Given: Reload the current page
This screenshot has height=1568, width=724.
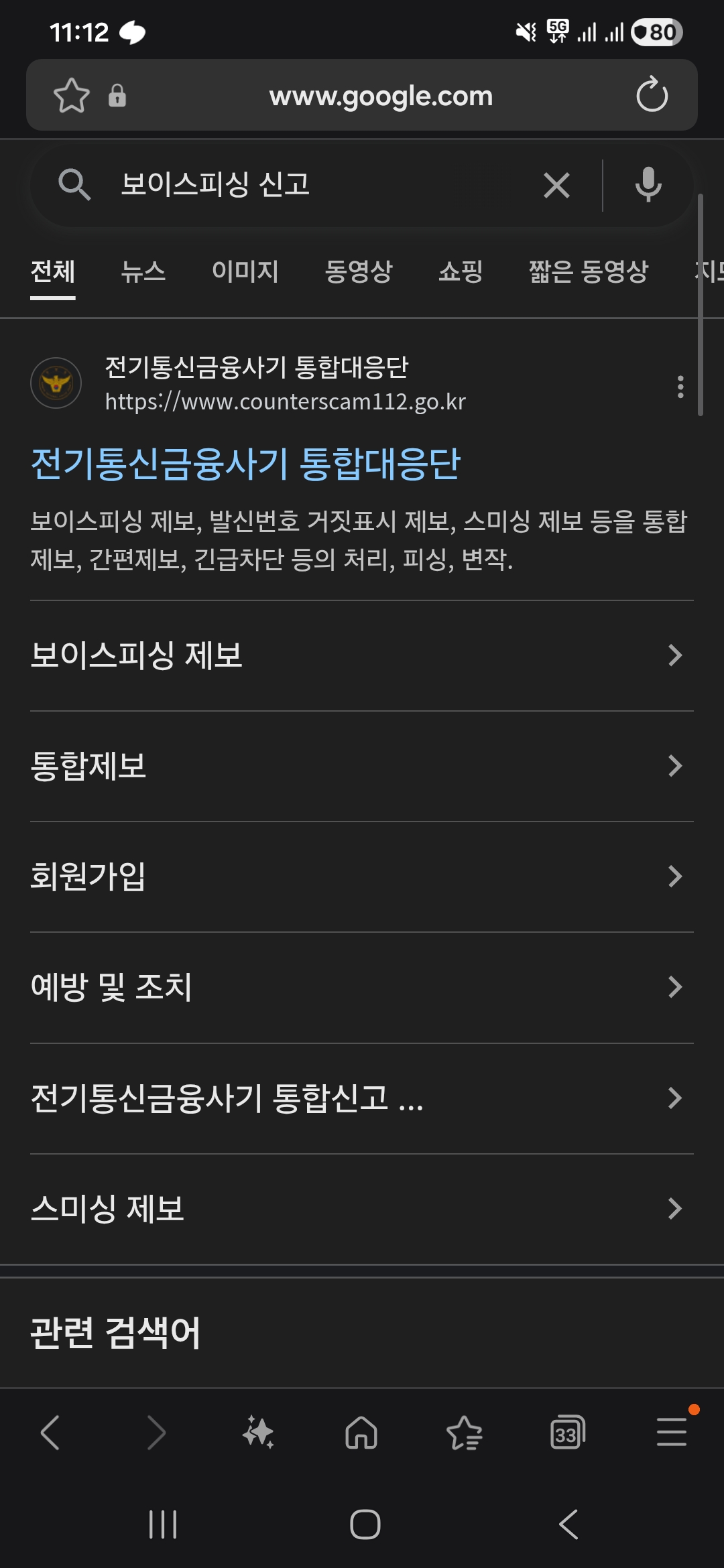Looking at the screenshot, I should point(652,95).
